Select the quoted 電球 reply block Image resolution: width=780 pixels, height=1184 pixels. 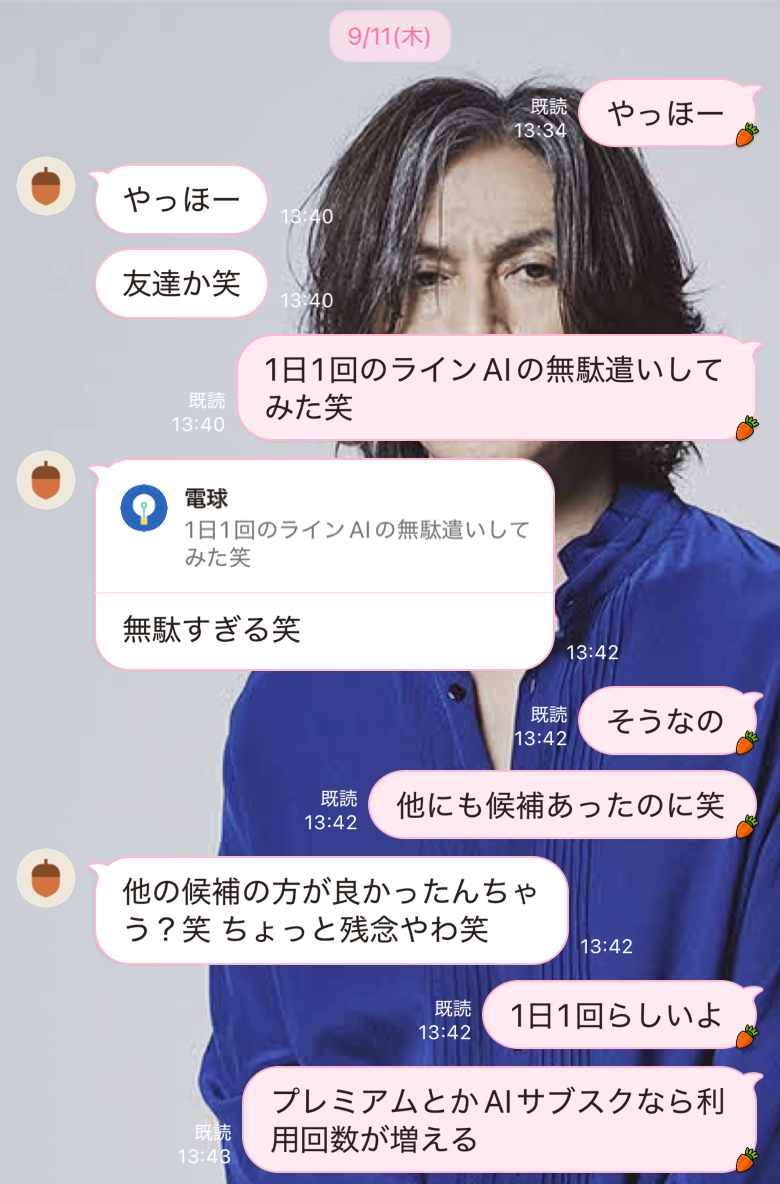click(x=350, y=525)
